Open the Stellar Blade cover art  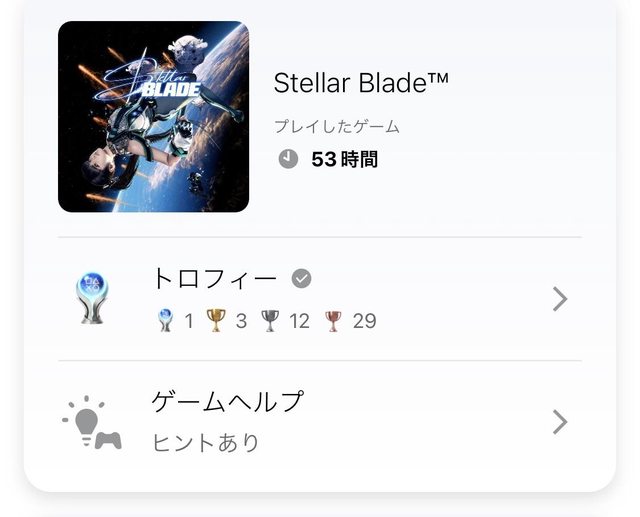(x=153, y=117)
